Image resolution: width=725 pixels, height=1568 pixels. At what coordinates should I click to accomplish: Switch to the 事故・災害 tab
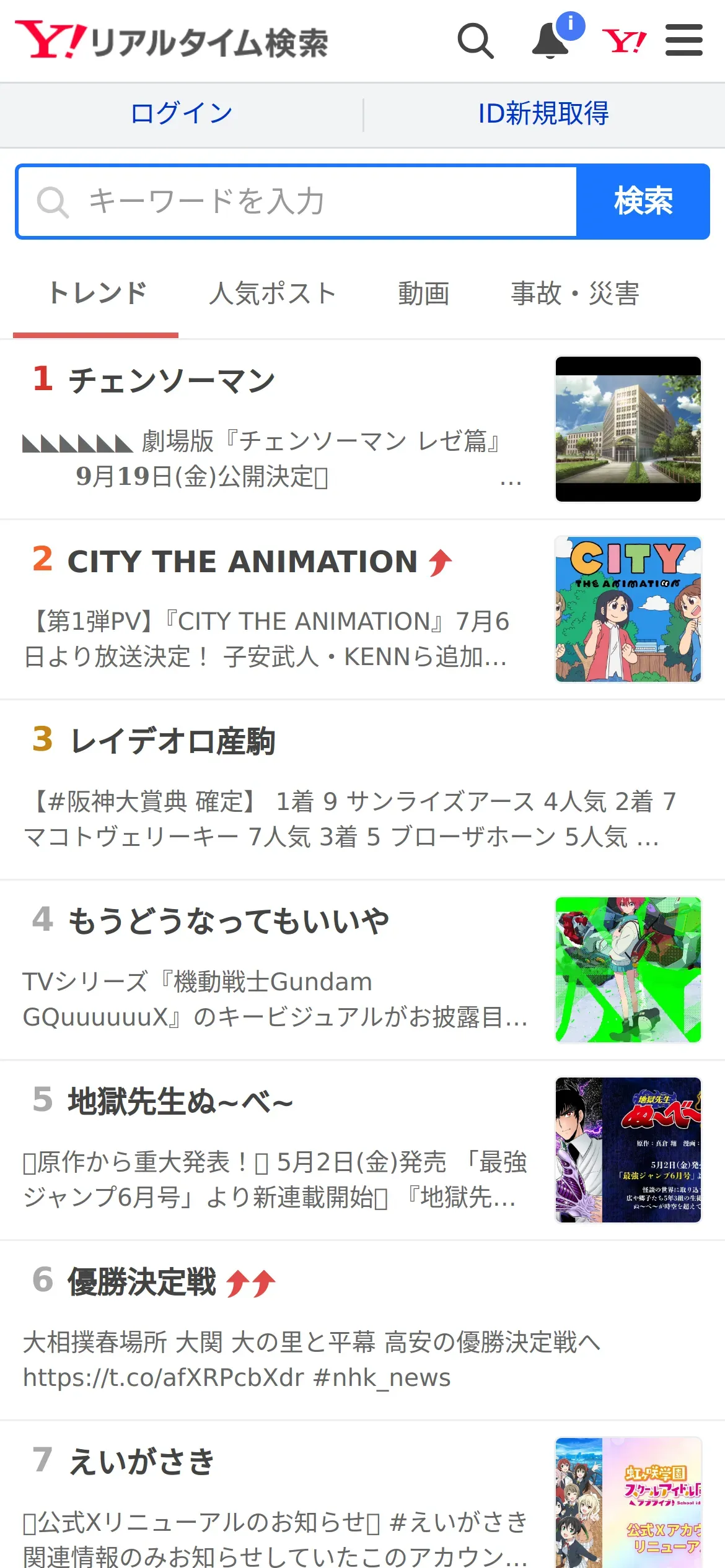pyautogui.click(x=574, y=294)
